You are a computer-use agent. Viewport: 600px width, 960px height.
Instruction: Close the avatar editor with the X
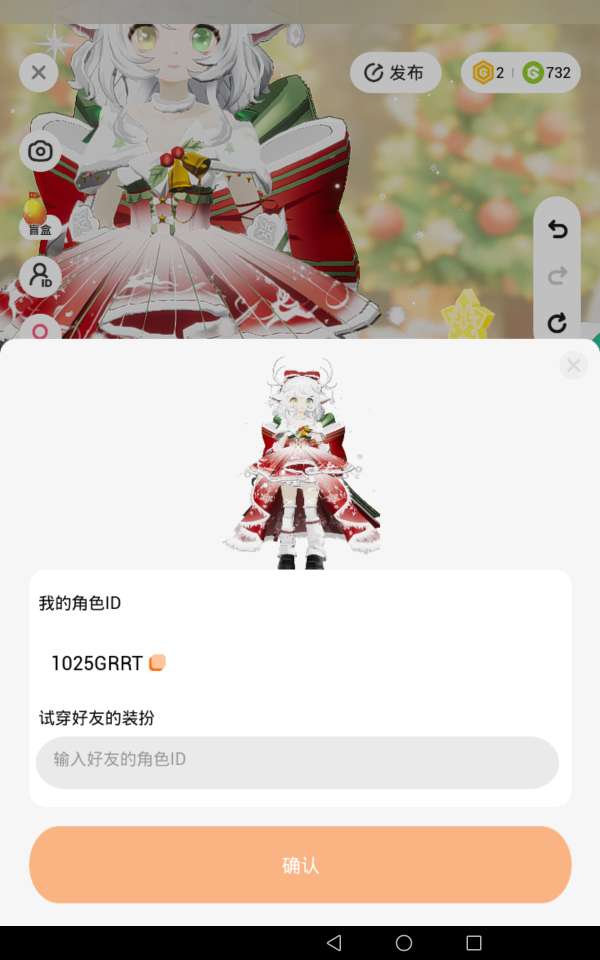38,72
